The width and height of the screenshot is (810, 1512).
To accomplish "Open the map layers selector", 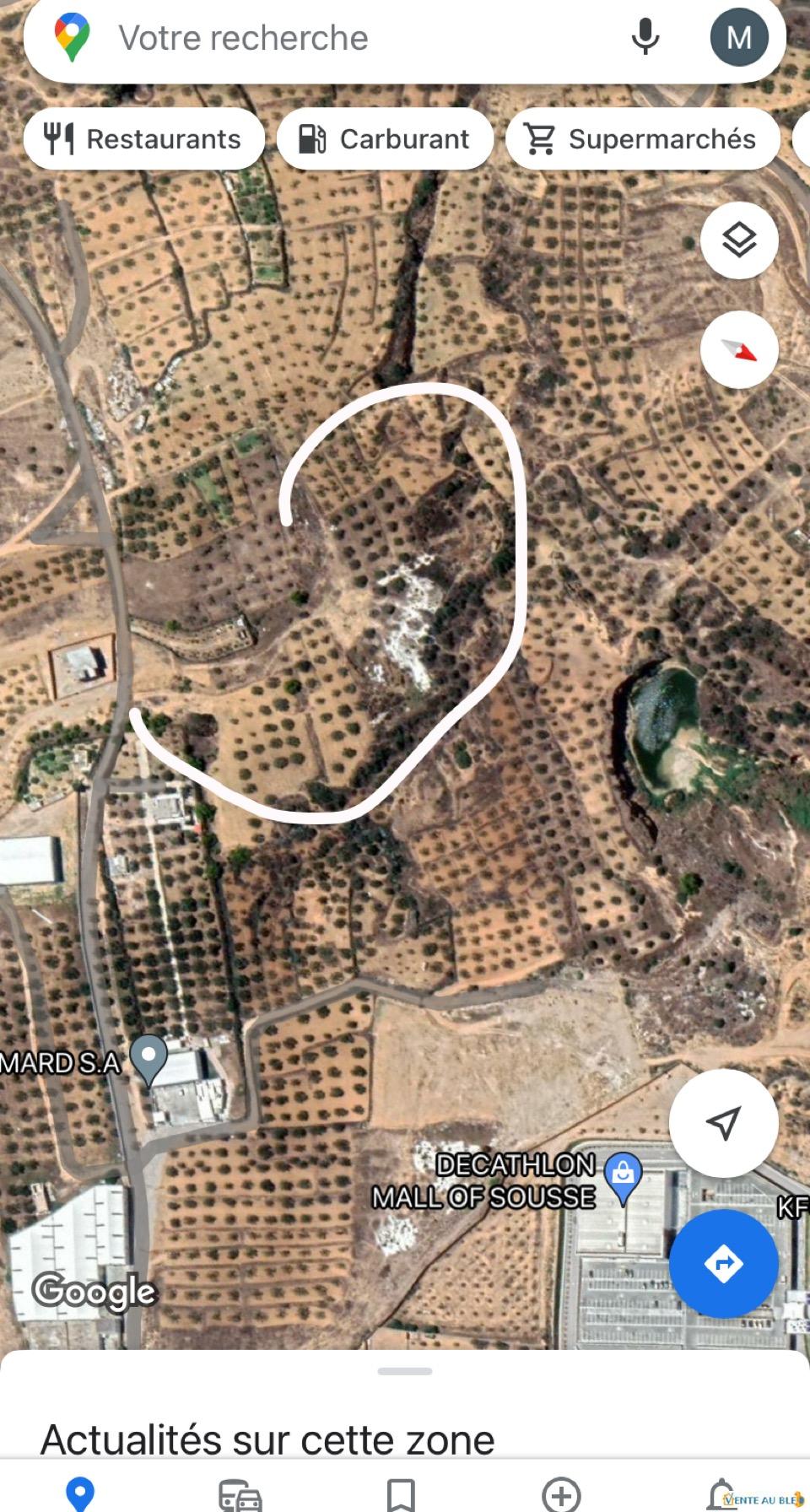I will pos(739,240).
